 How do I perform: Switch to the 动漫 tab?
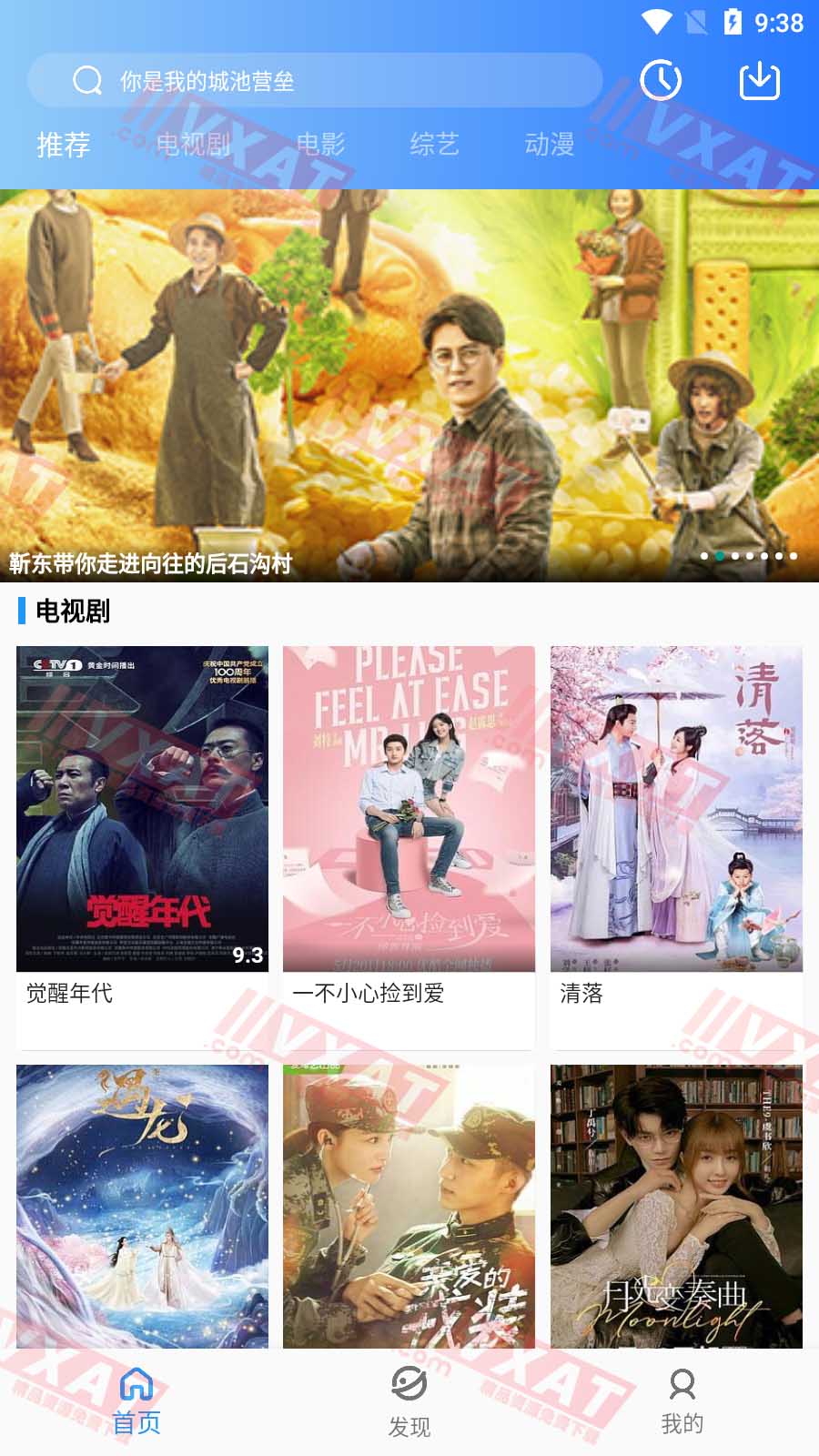pos(550,144)
